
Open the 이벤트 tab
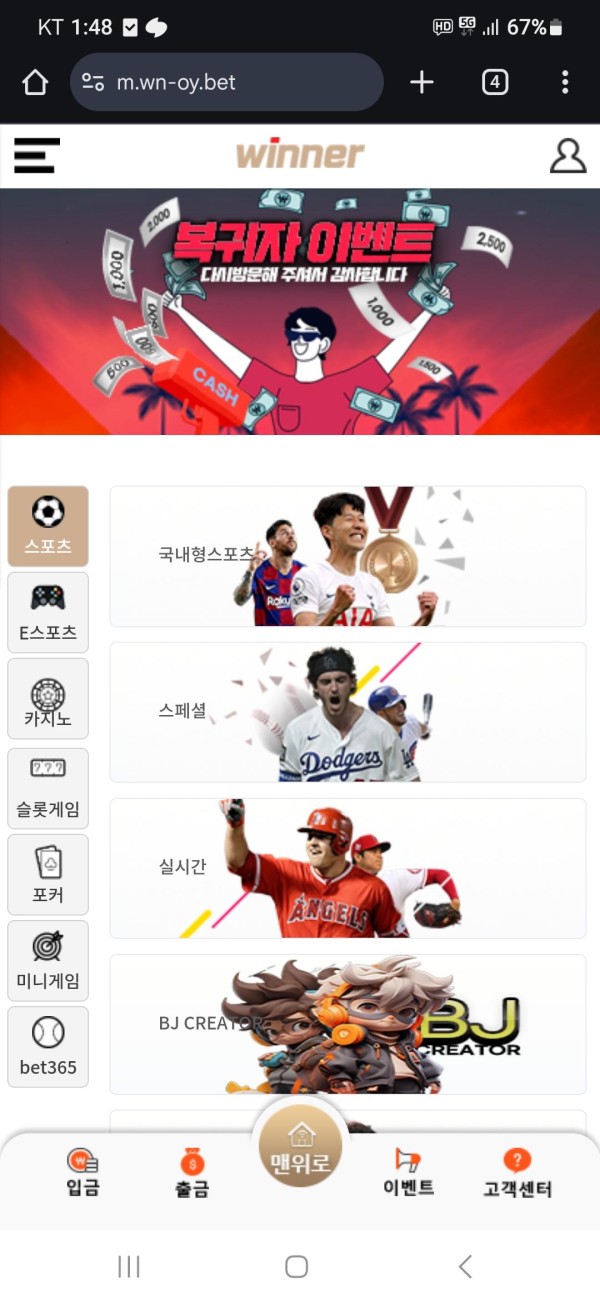point(408,1173)
